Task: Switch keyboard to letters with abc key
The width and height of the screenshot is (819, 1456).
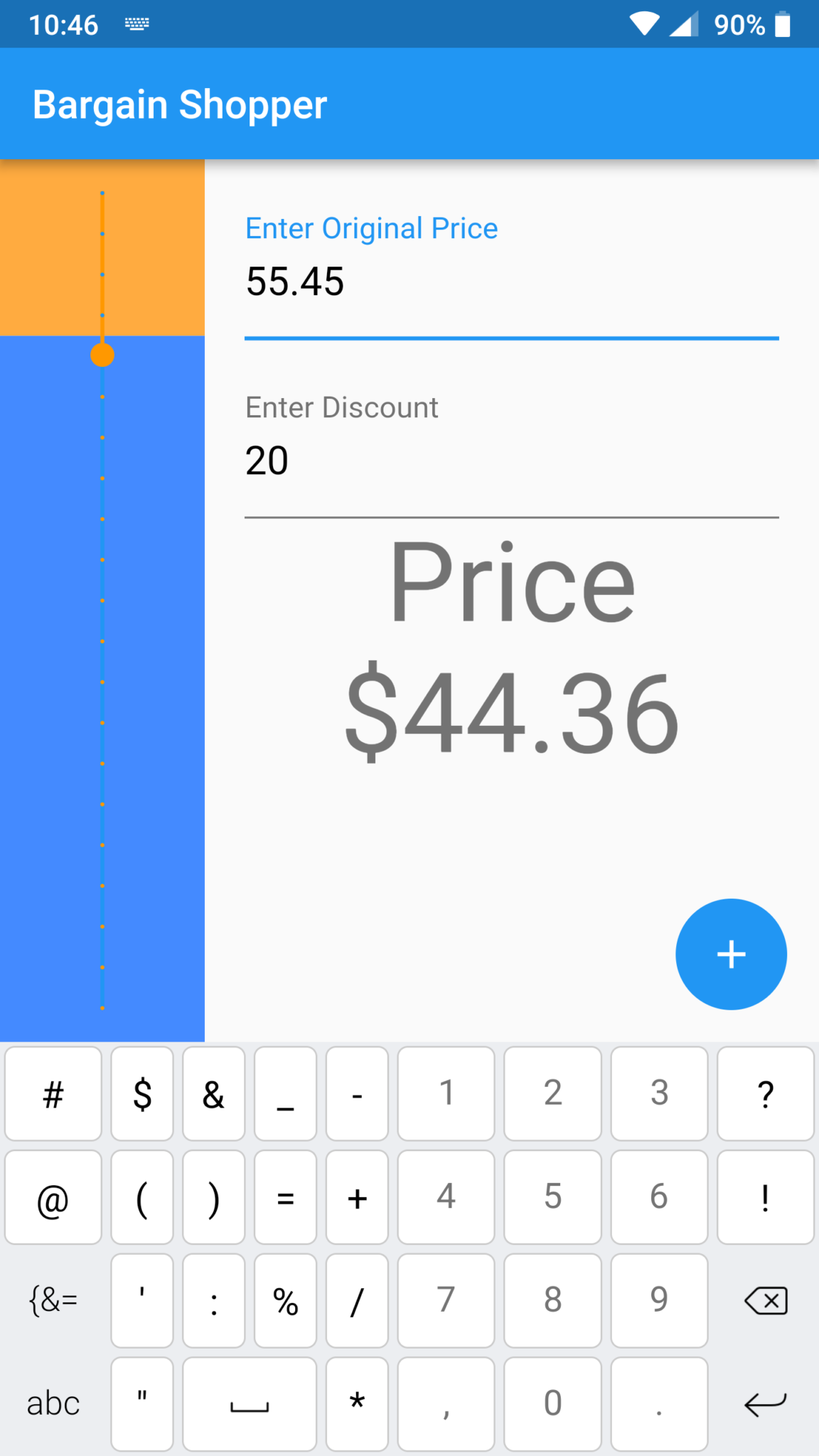Action: (53, 1403)
